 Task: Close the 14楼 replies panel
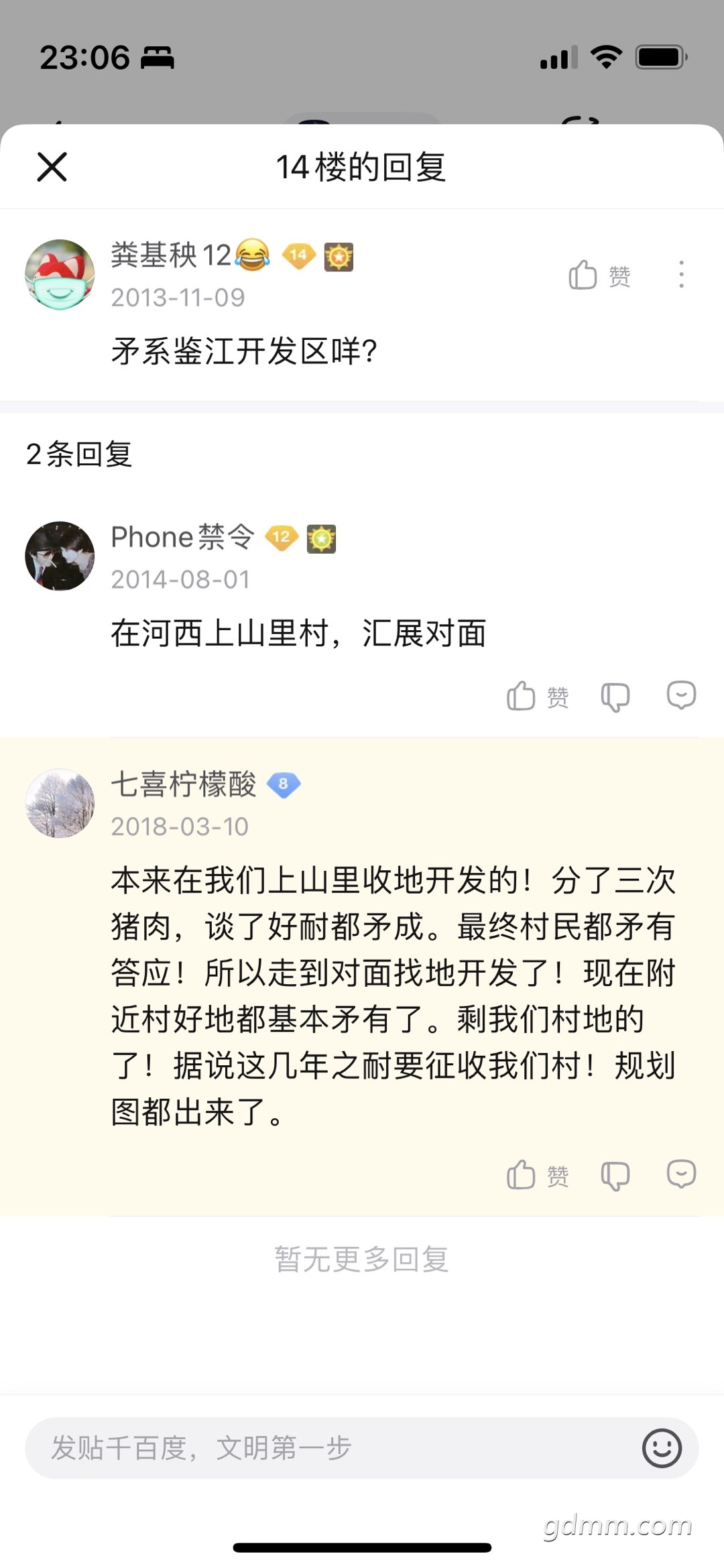tap(52, 167)
